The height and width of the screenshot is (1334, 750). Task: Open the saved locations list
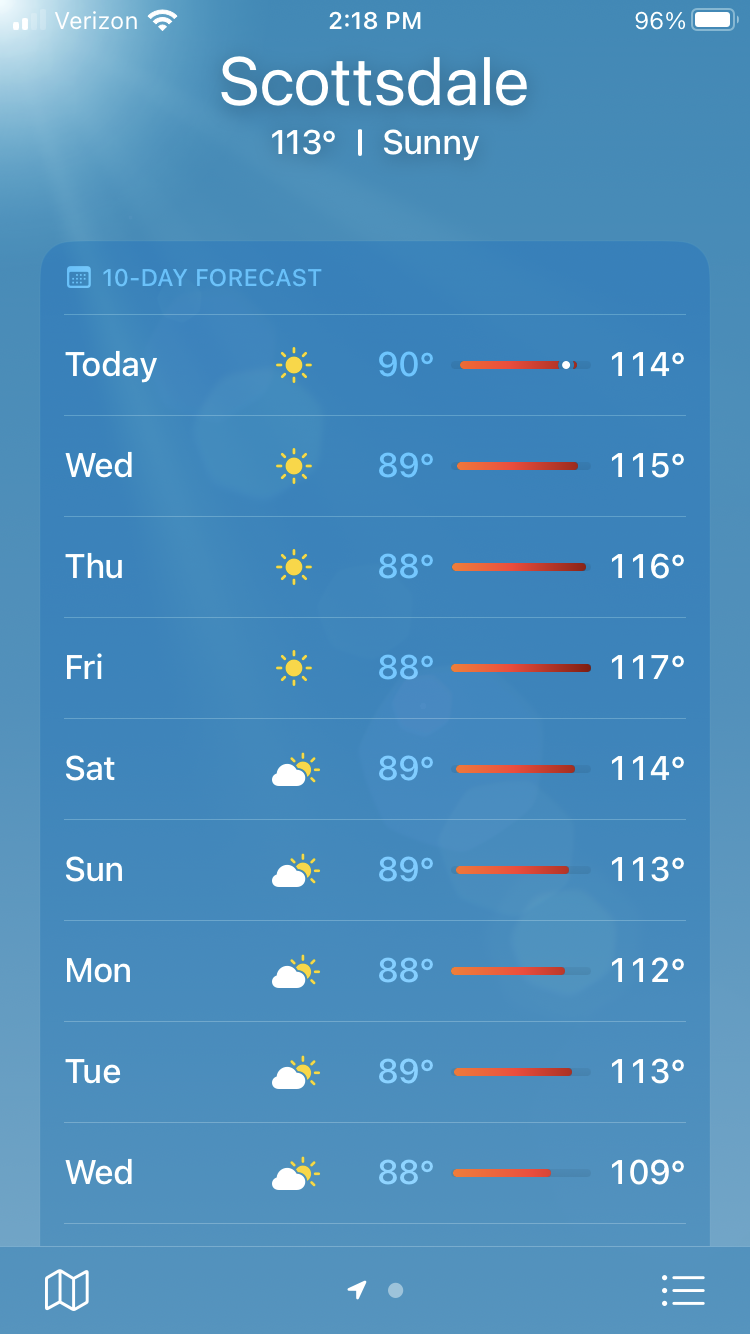point(683,1290)
